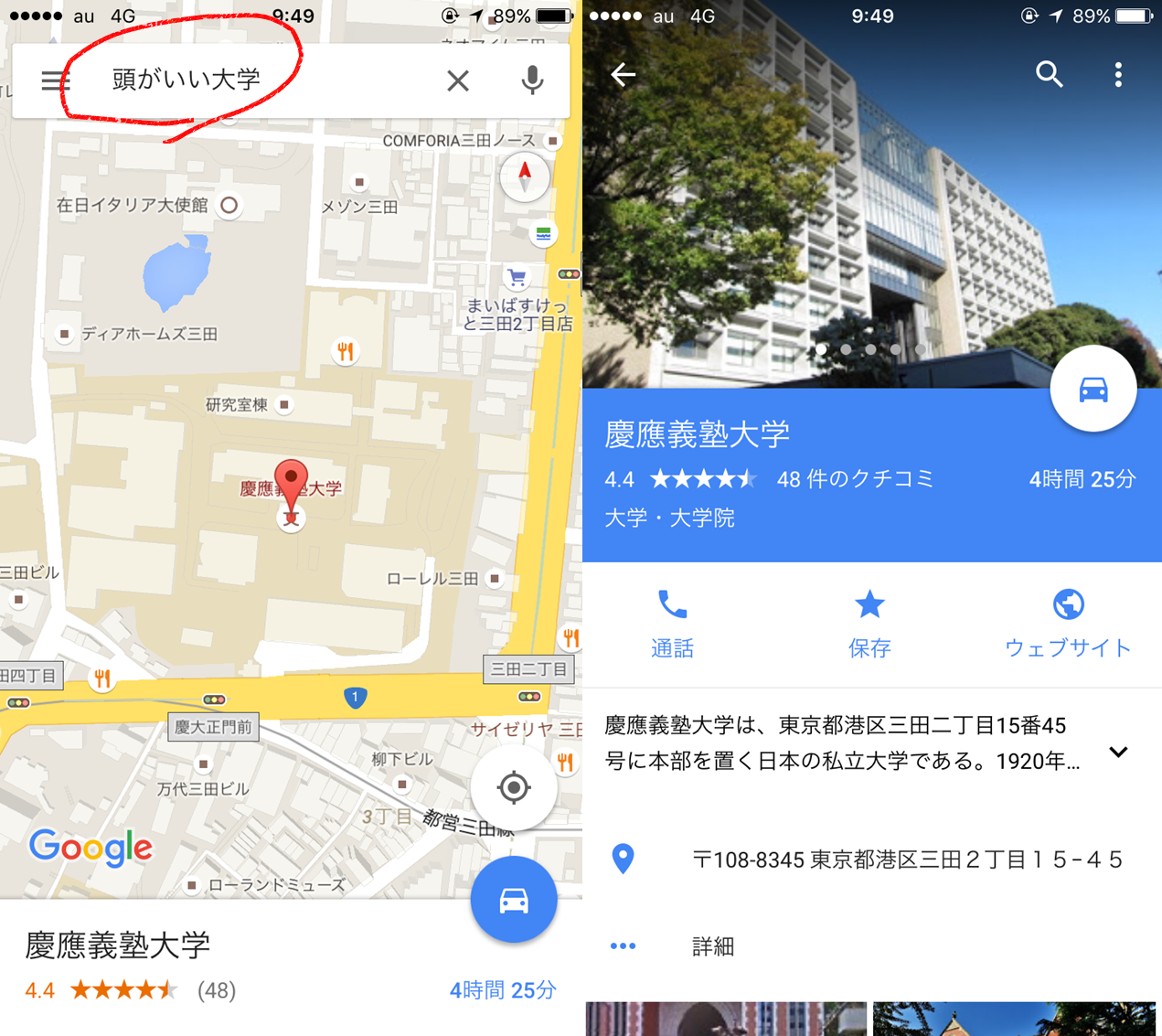
Task: Open the hamburger menu in the search bar
Action: click(54, 80)
